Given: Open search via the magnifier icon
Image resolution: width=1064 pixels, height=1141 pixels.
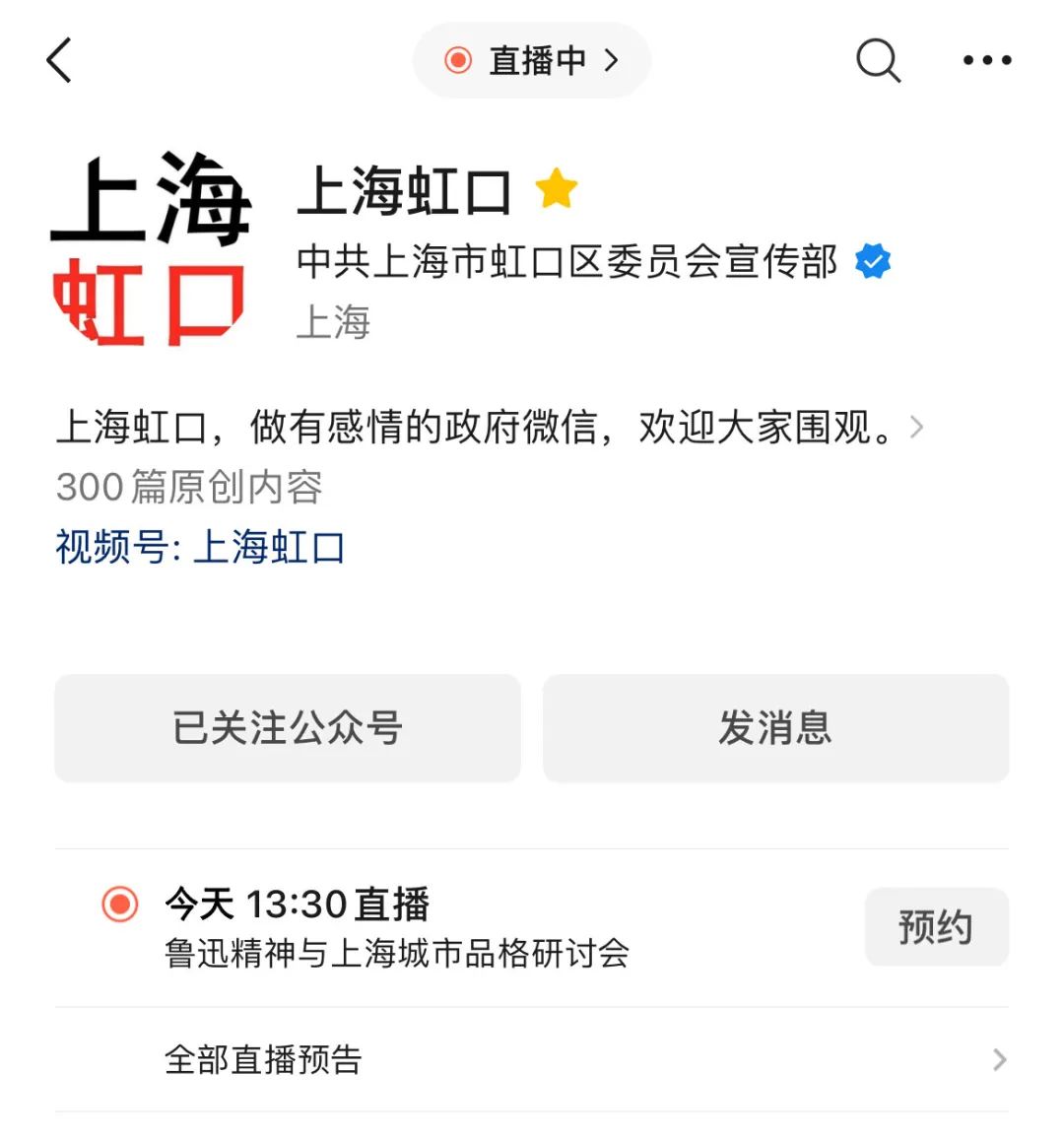Looking at the screenshot, I should [877, 61].
